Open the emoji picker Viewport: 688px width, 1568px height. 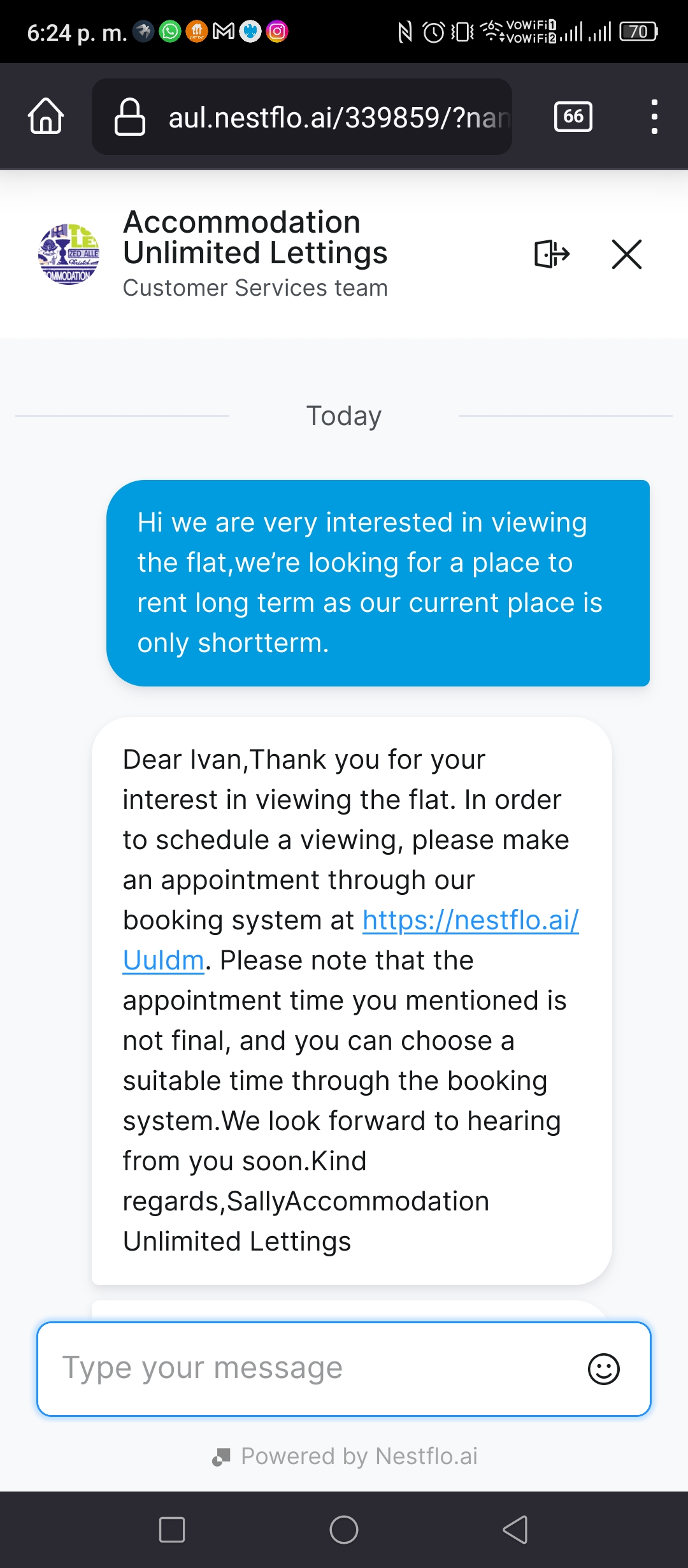[604, 1369]
